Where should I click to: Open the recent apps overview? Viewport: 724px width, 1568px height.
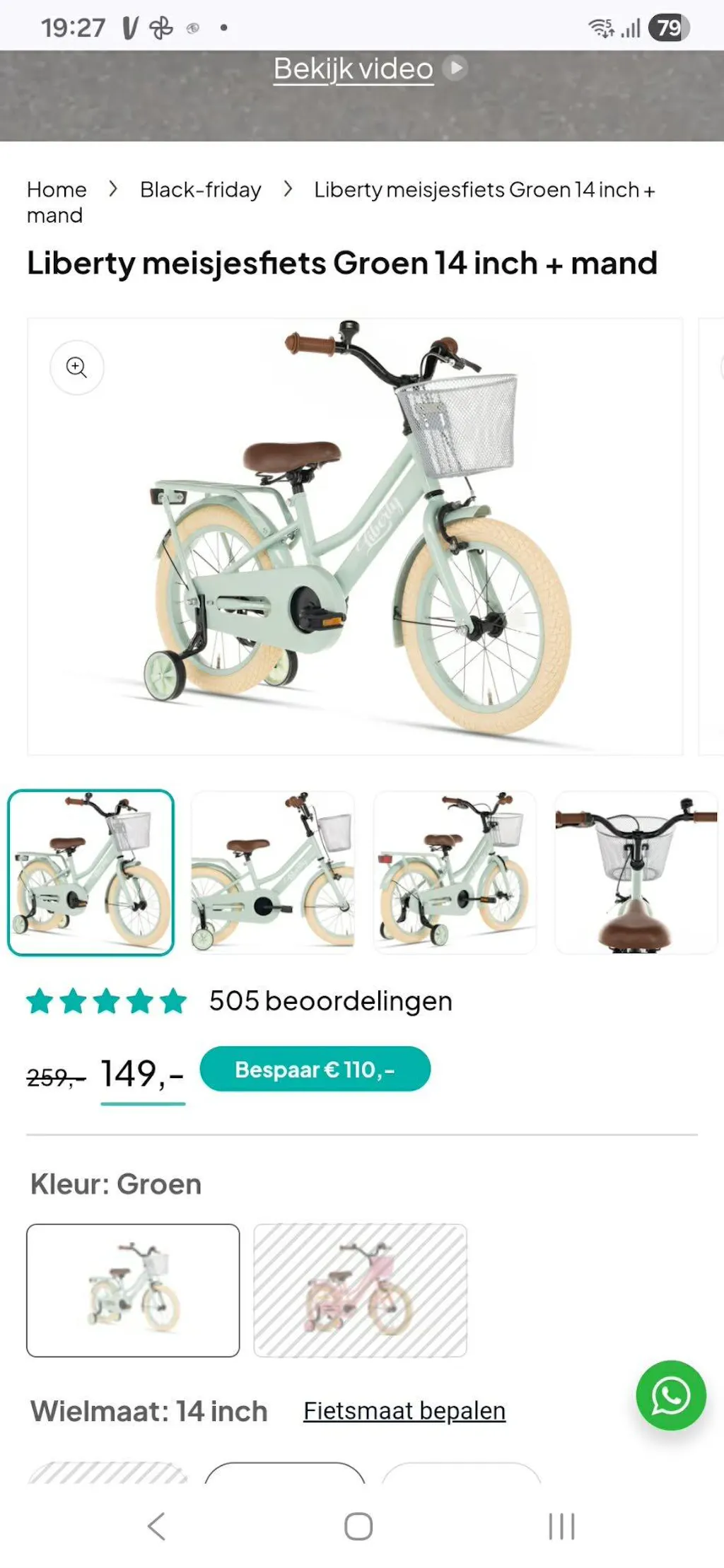(562, 1526)
